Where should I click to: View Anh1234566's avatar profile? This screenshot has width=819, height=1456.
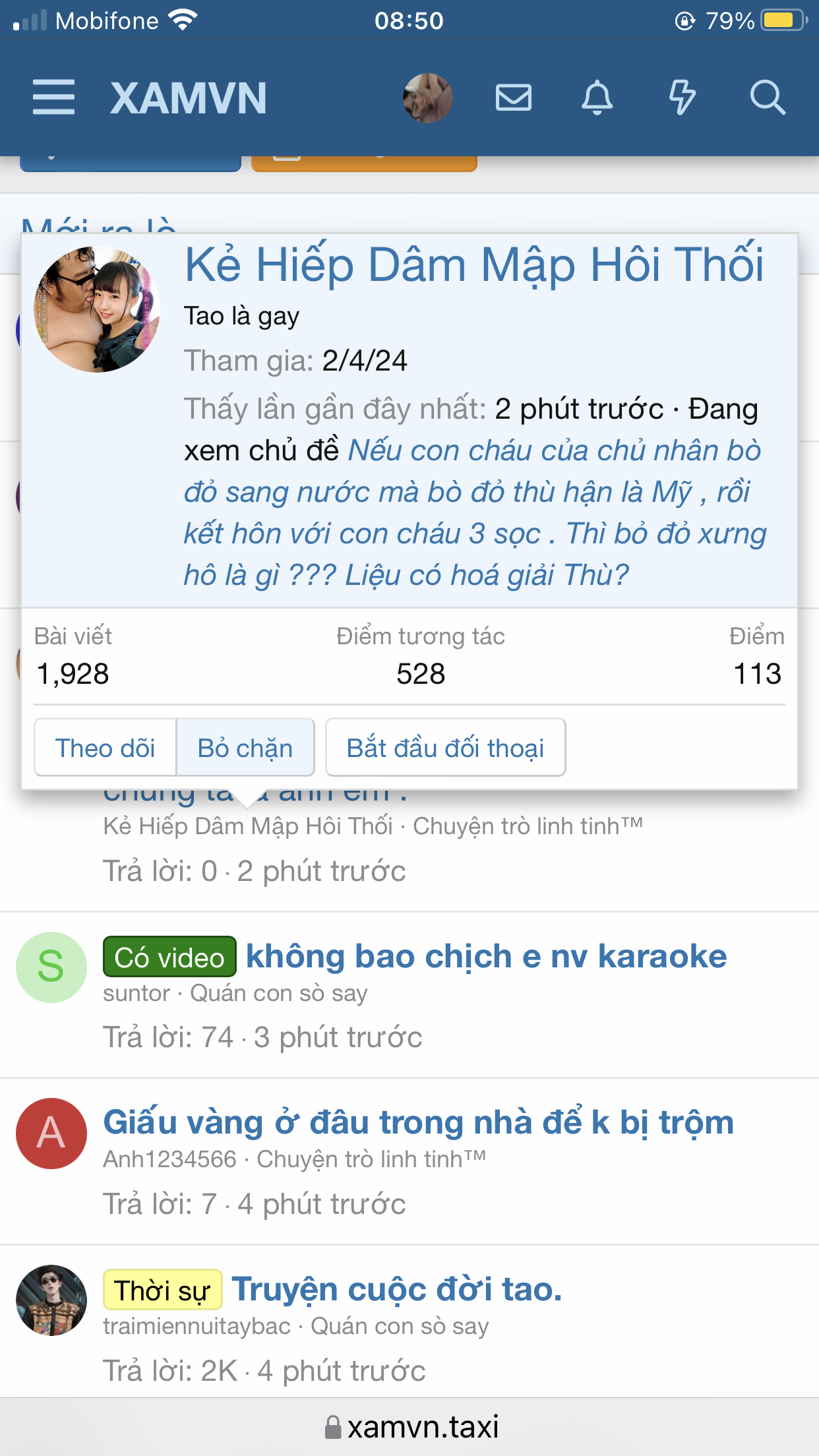point(51,1134)
